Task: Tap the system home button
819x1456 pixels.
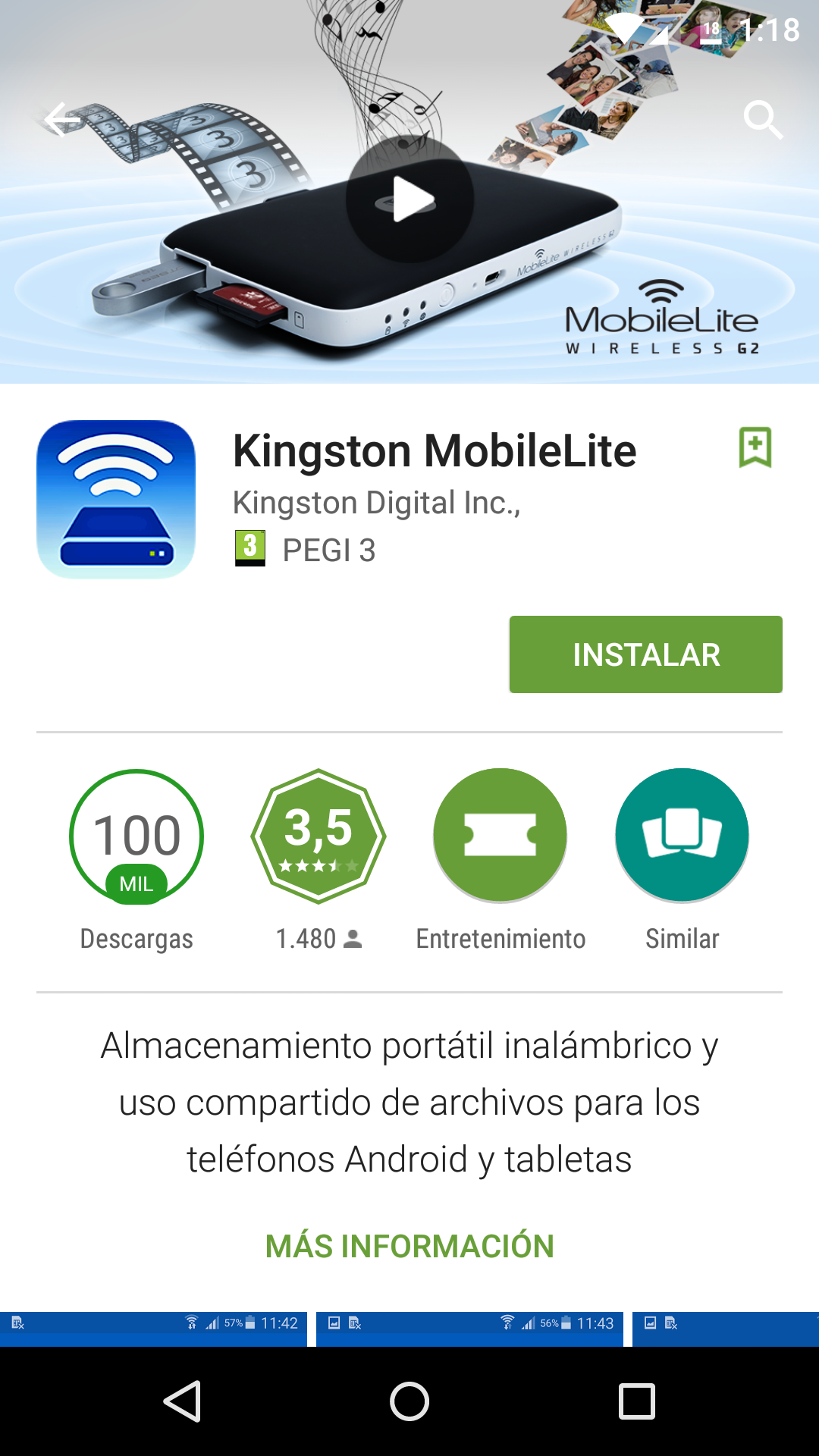Action: [x=409, y=1401]
